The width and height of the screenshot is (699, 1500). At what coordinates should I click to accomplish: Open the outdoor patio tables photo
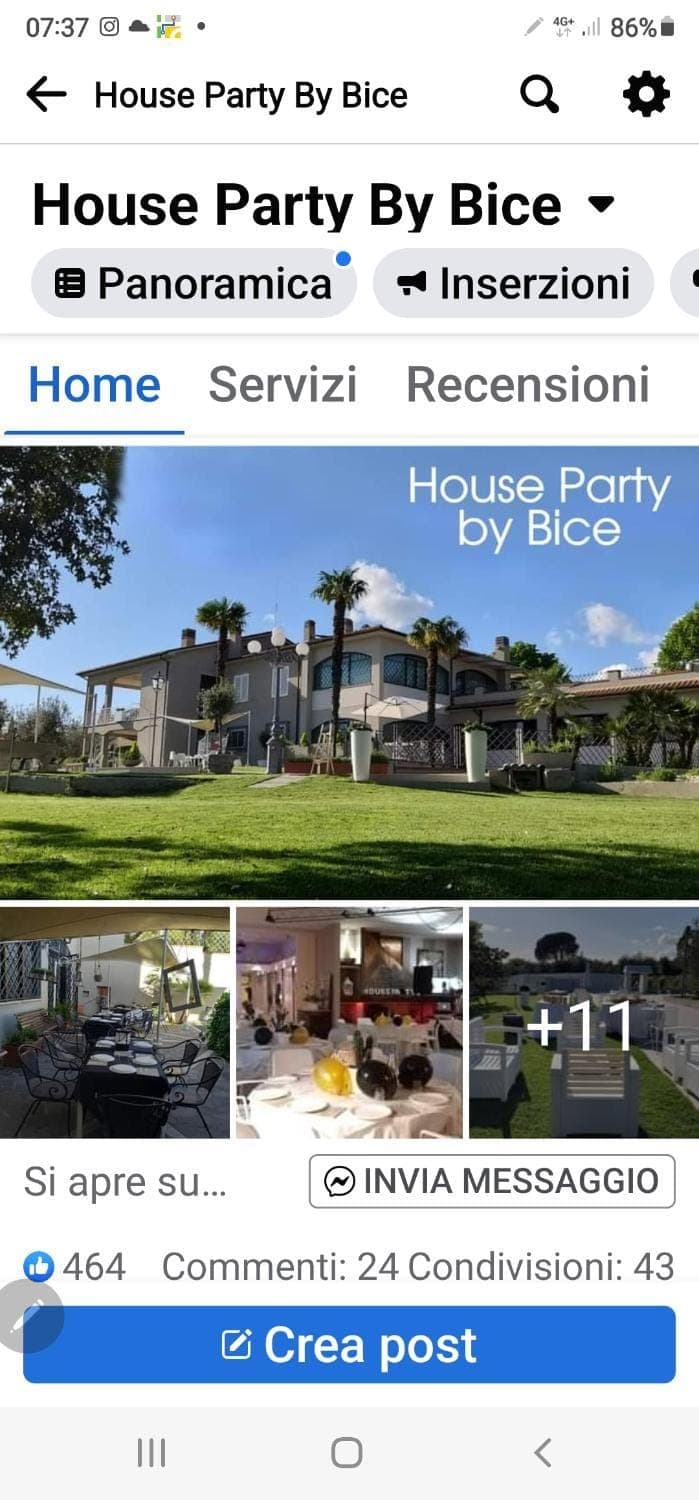click(115, 1022)
